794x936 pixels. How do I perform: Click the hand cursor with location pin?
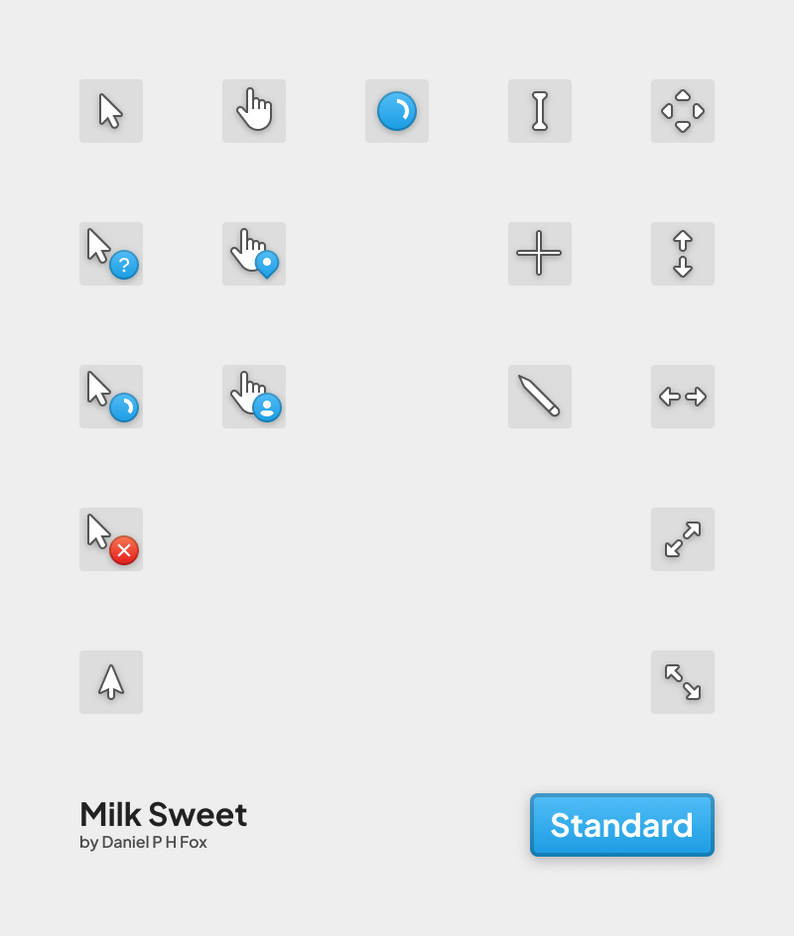point(253,253)
